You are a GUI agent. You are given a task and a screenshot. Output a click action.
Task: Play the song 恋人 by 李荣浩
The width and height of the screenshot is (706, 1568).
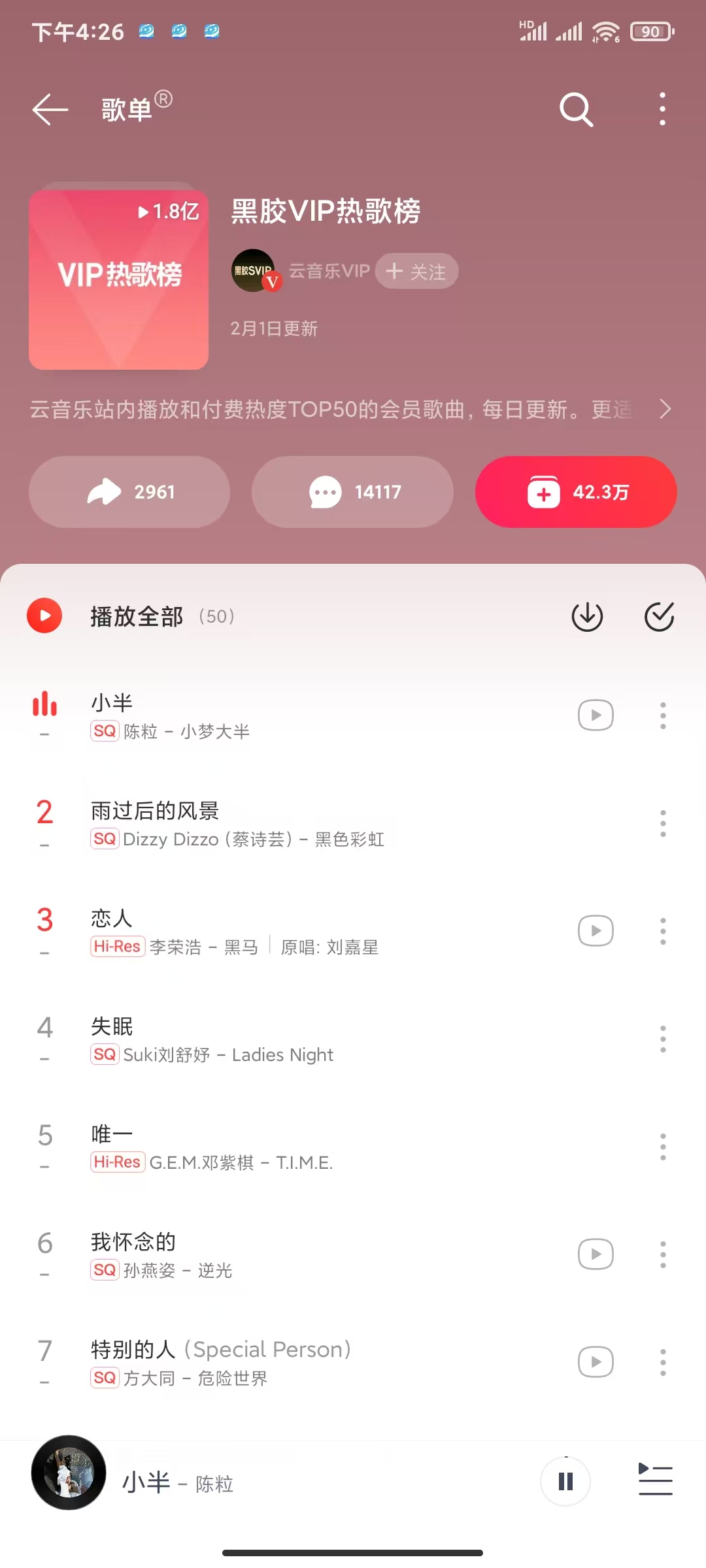pyautogui.click(x=594, y=930)
